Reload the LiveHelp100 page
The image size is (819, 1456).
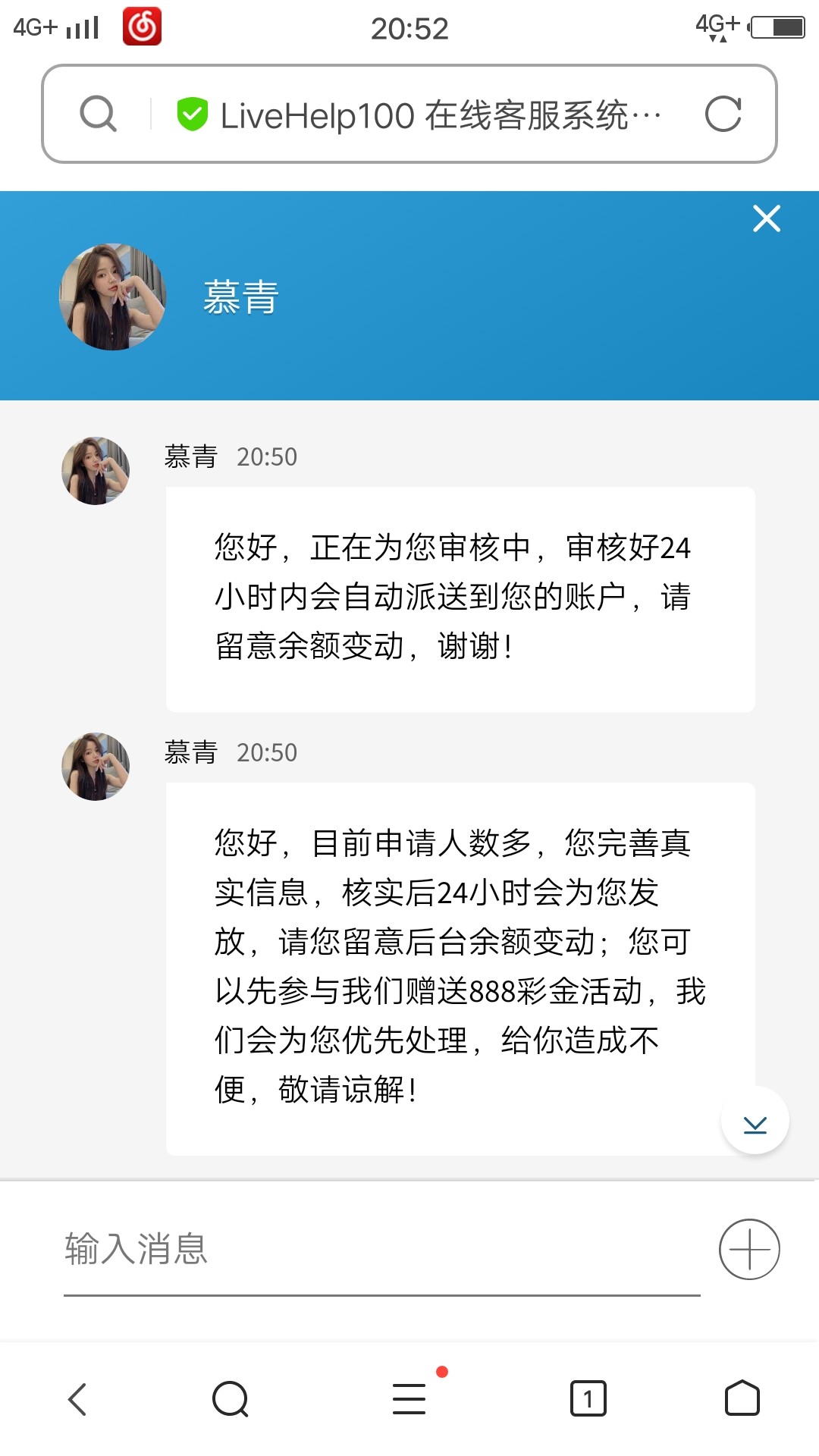click(x=723, y=115)
